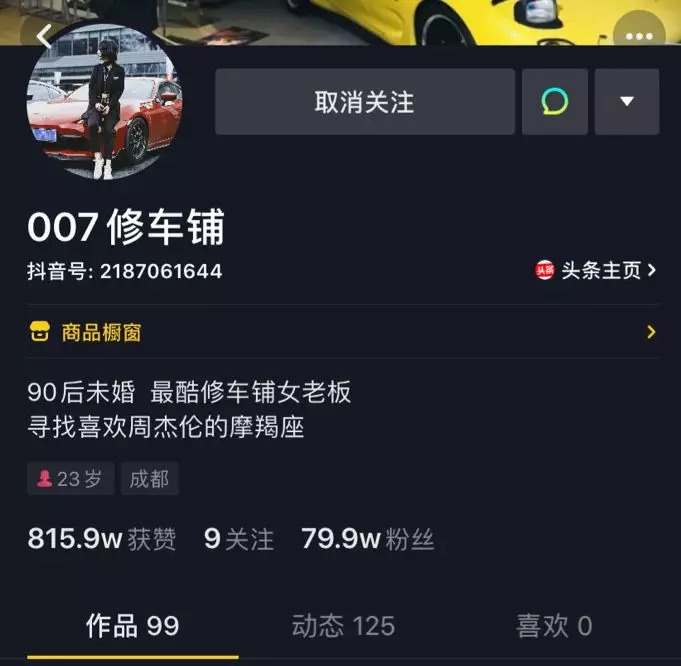Image resolution: width=681 pixels, height=666 pixels.
Task: Open the profile avatar photo
Action: (x=104, y=104)
